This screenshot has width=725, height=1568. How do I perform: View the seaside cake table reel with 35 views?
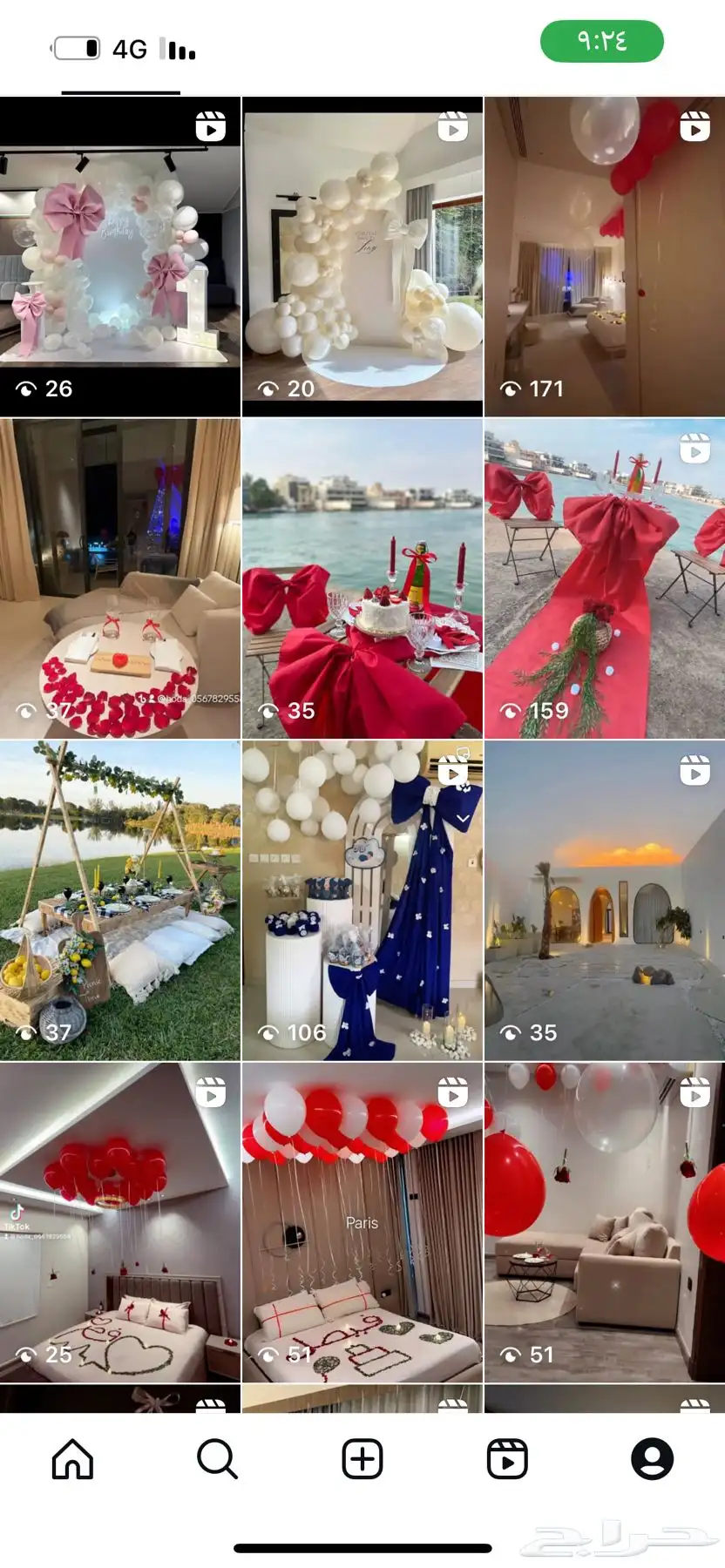pyautogui.click(x=362, y=579)
